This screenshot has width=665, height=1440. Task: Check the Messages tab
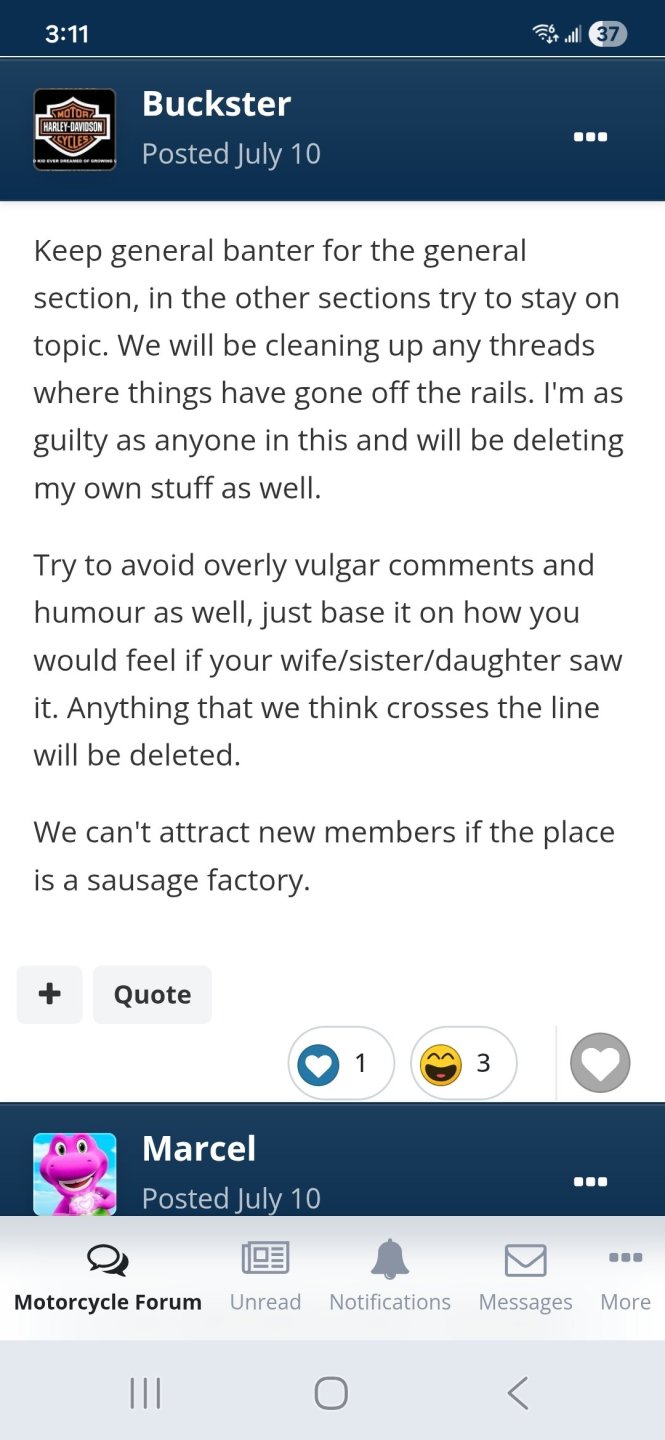(525, 1276)
